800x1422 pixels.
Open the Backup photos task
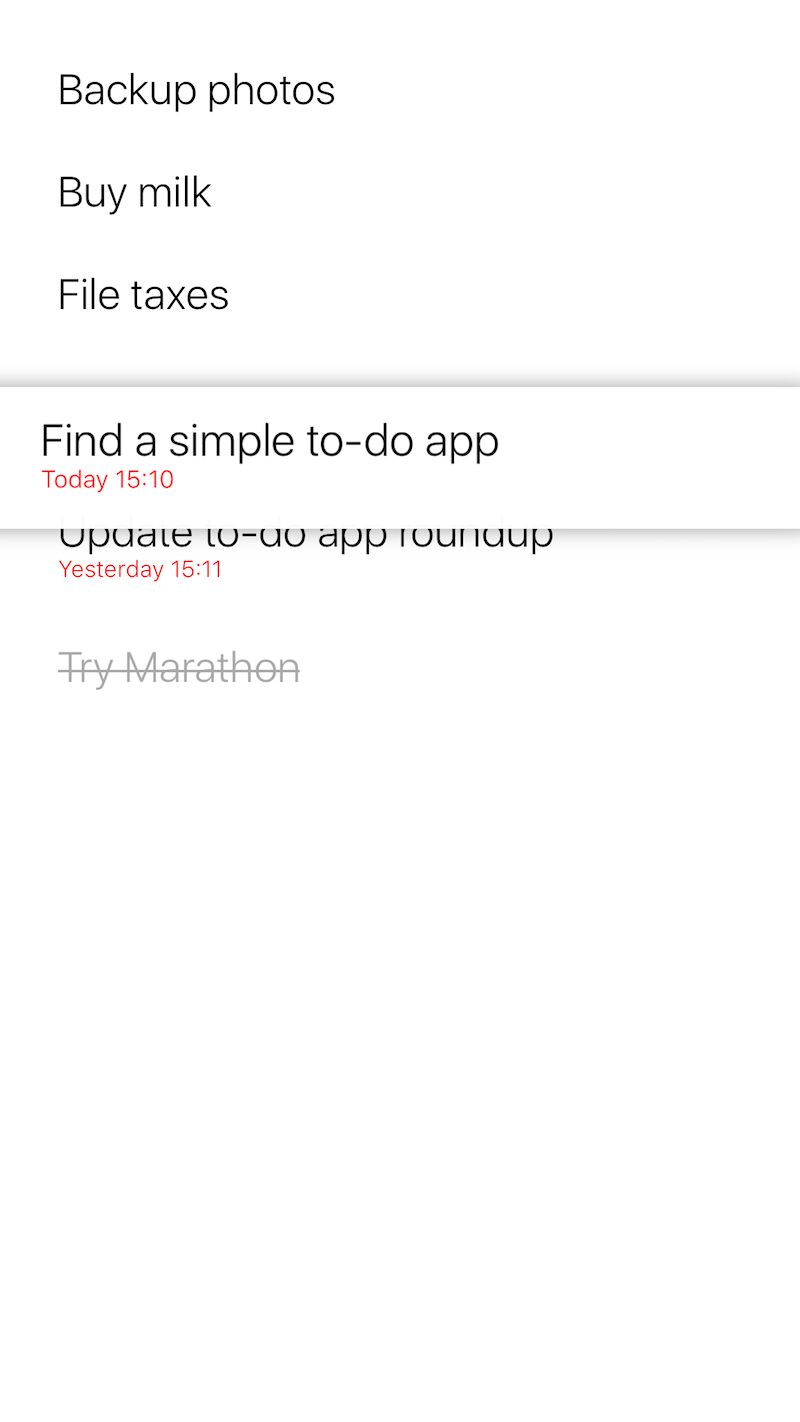(x=196, y=90)
